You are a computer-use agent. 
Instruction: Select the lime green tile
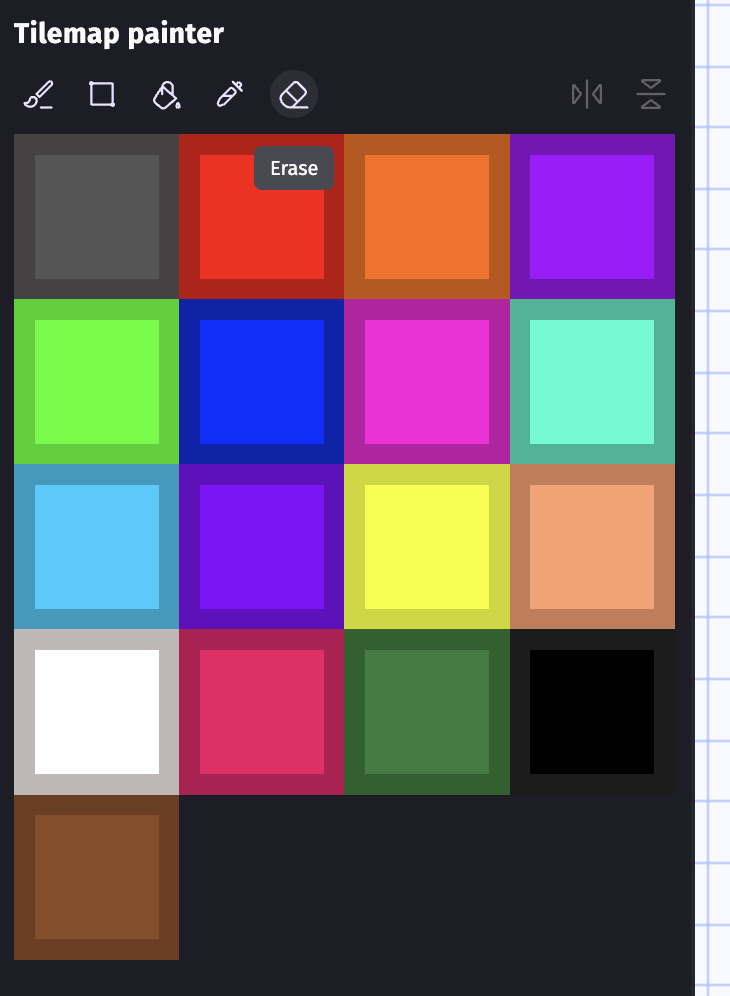click(97, 382)
